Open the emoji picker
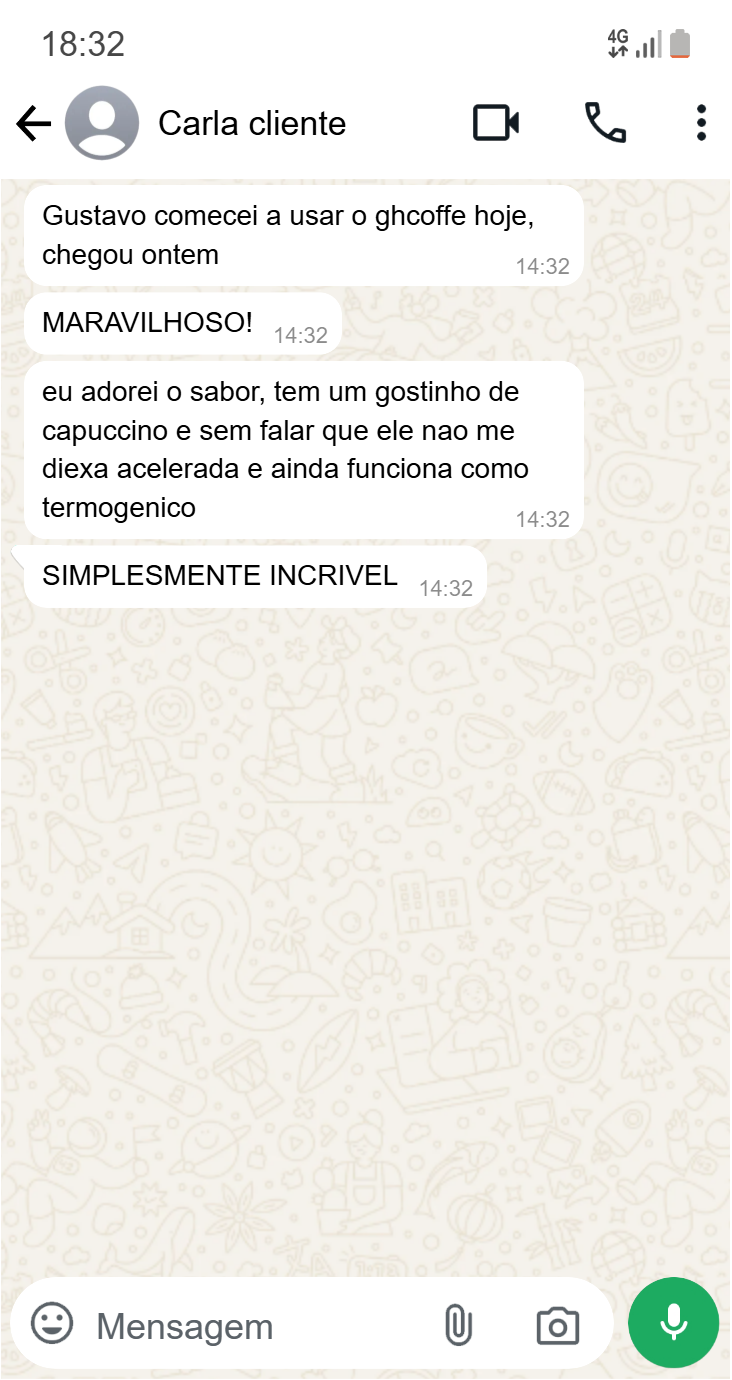Screen dimensions: 732x1380 52,1324
